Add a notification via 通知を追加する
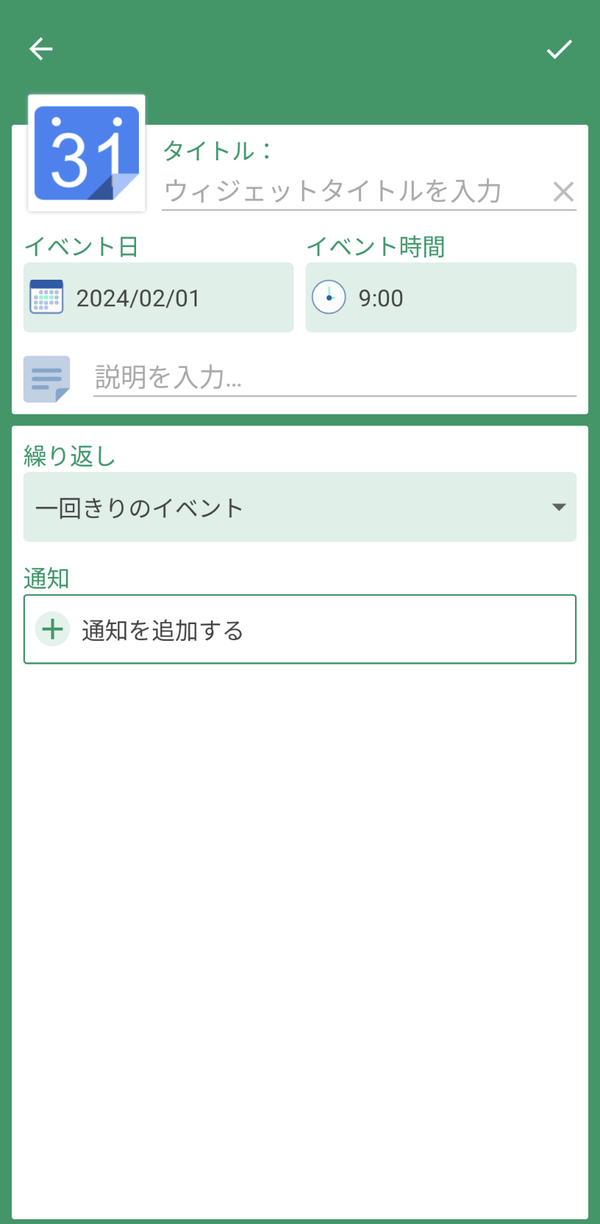 pos(300,629)
